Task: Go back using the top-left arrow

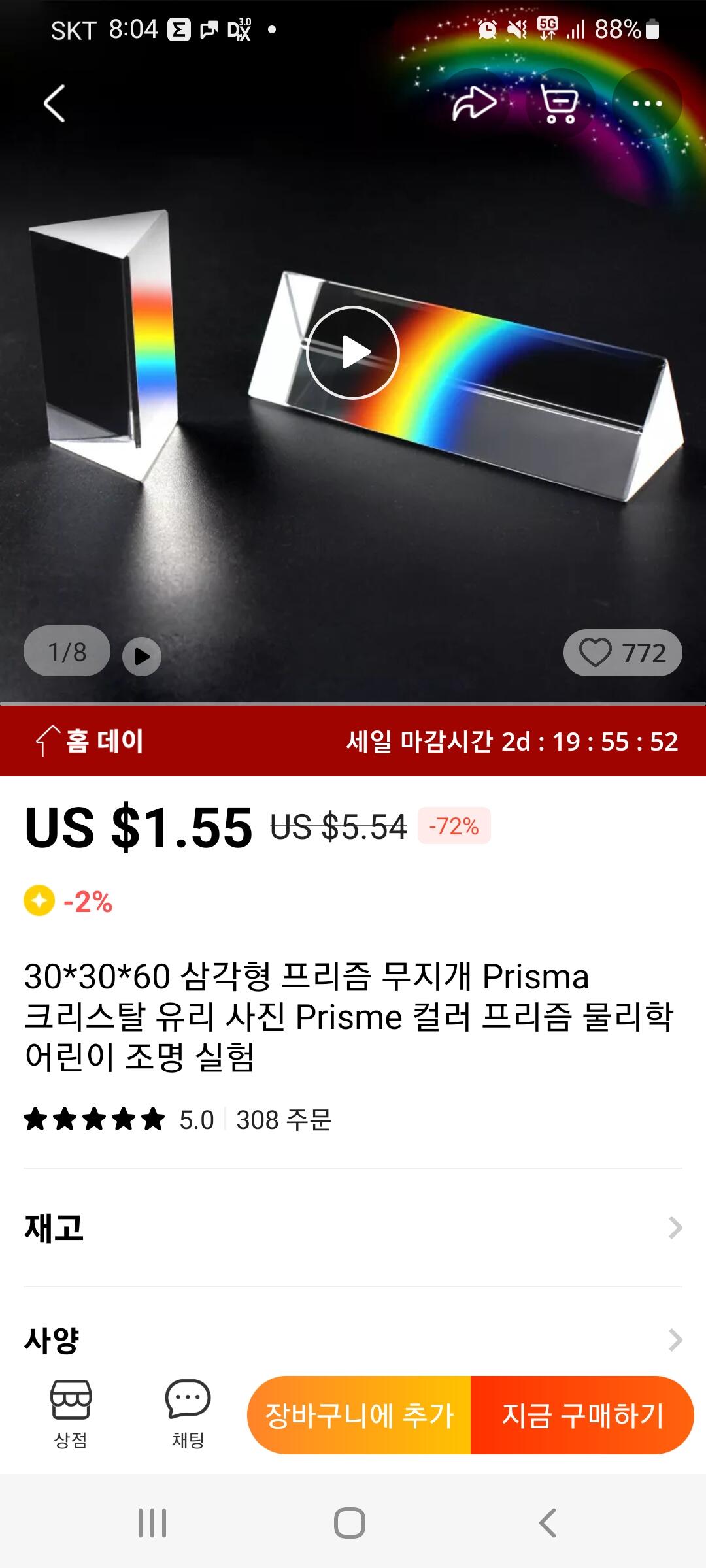Action: click(55, 103)
